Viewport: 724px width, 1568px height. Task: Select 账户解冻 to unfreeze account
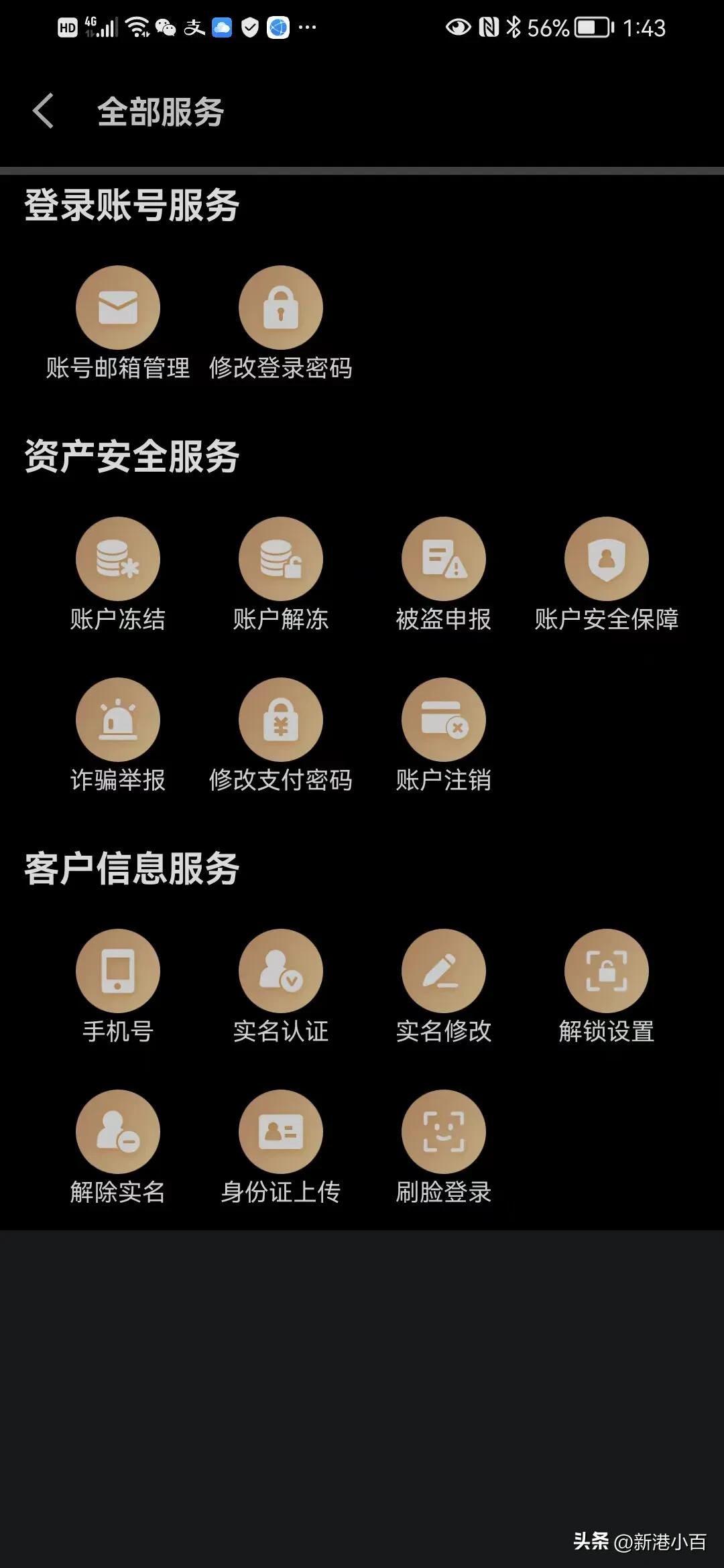point(281,558)
